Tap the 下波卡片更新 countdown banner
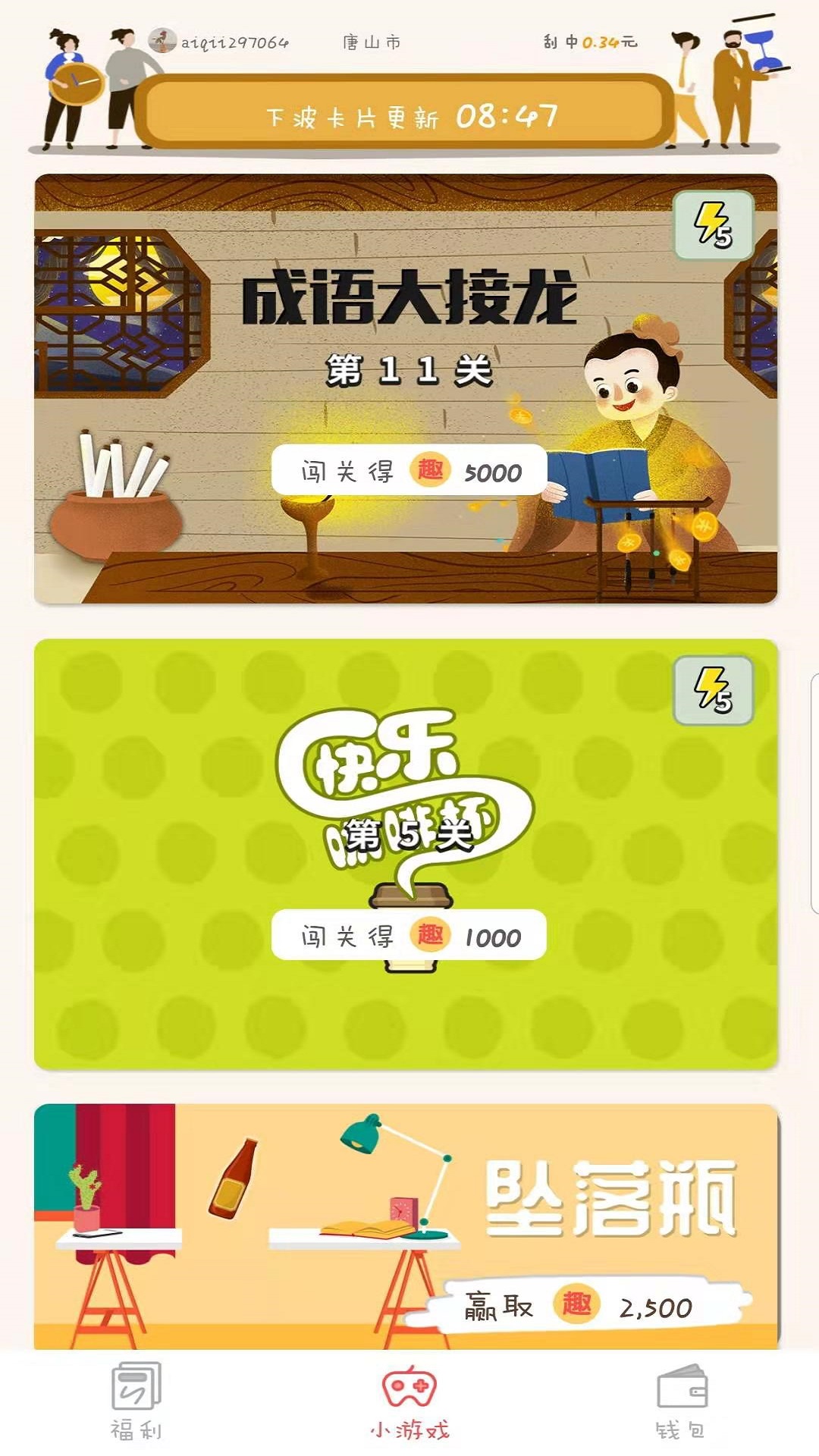The height and width of the screenshot is (1456, 819). (x=409, y=115)
